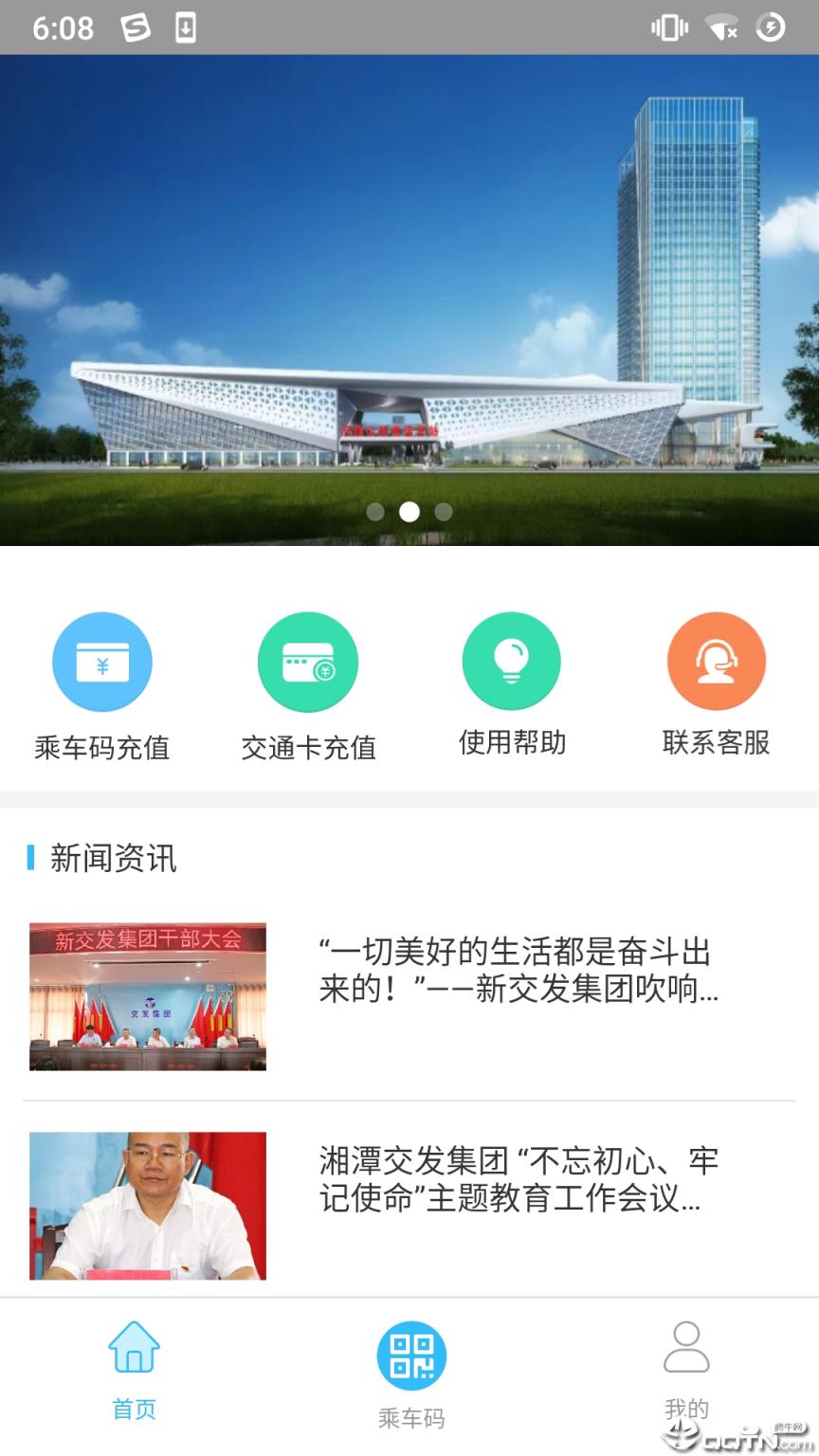This screenshot has height=1456, width=819.
Task: Open 使用帮助 via the lightbulb icon
Action: click(x=512, y=661)
